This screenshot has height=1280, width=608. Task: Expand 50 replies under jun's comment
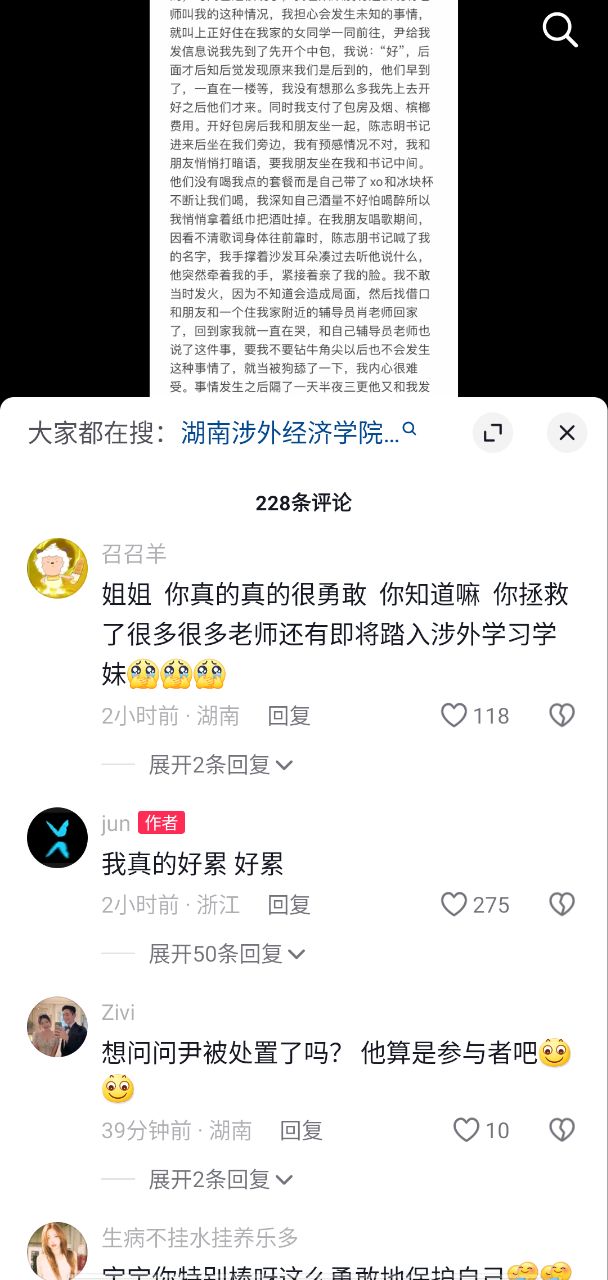(x=226, y=954)
